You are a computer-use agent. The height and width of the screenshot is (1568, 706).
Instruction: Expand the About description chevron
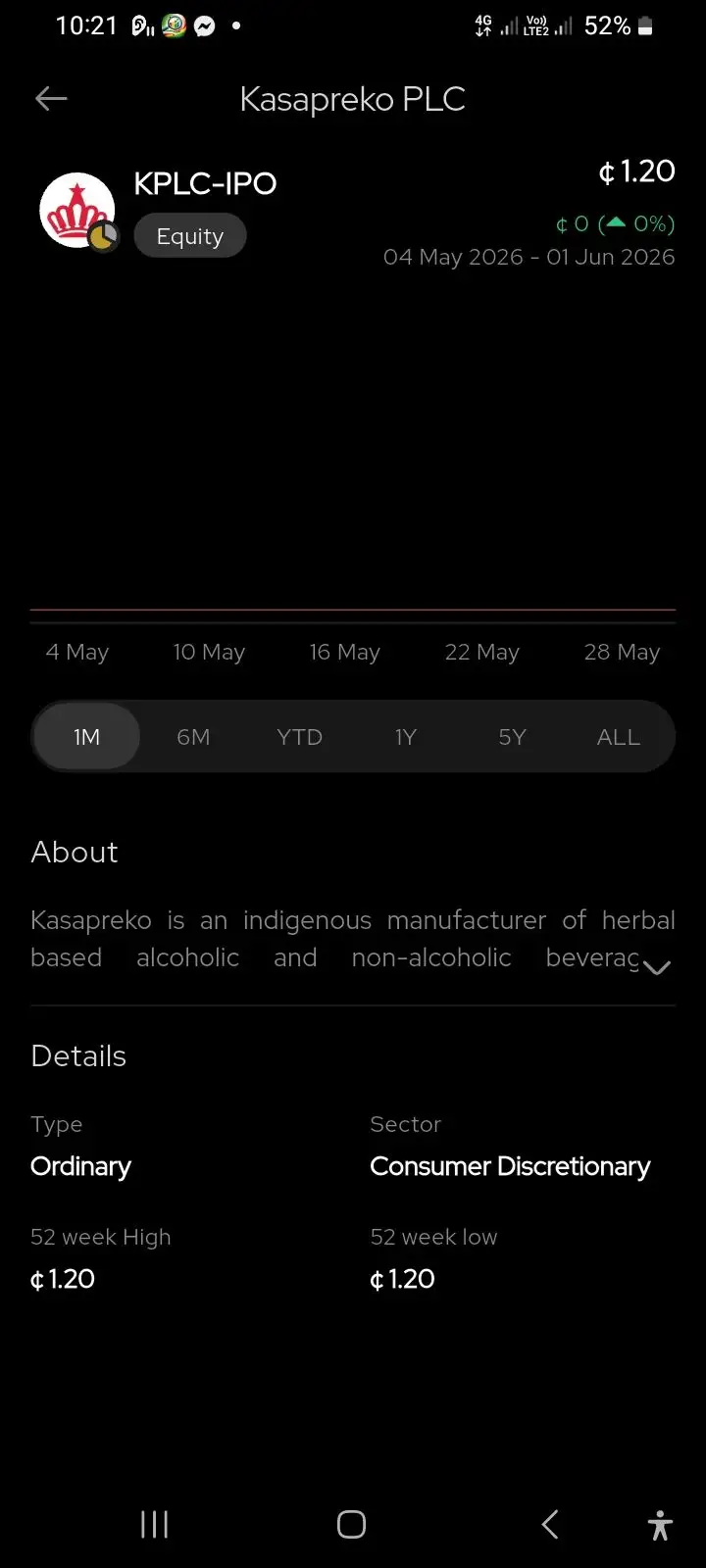point(656,967)
